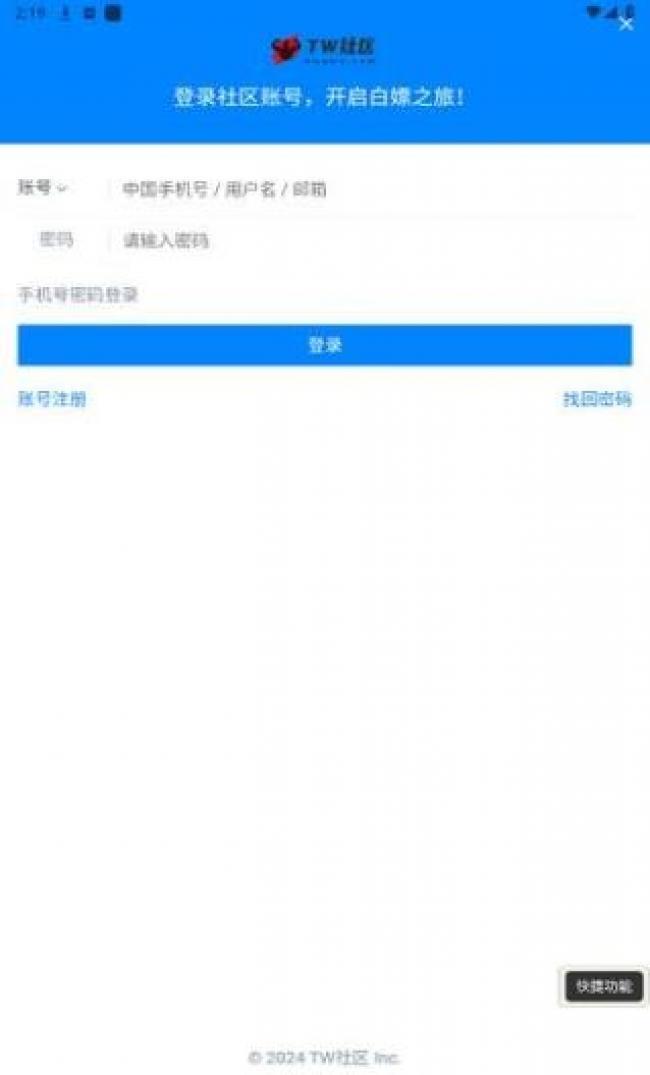The width and height of the screenshot is (650, 1075).
Task: Open the 快捷功能 floating button
Action: 604,987
